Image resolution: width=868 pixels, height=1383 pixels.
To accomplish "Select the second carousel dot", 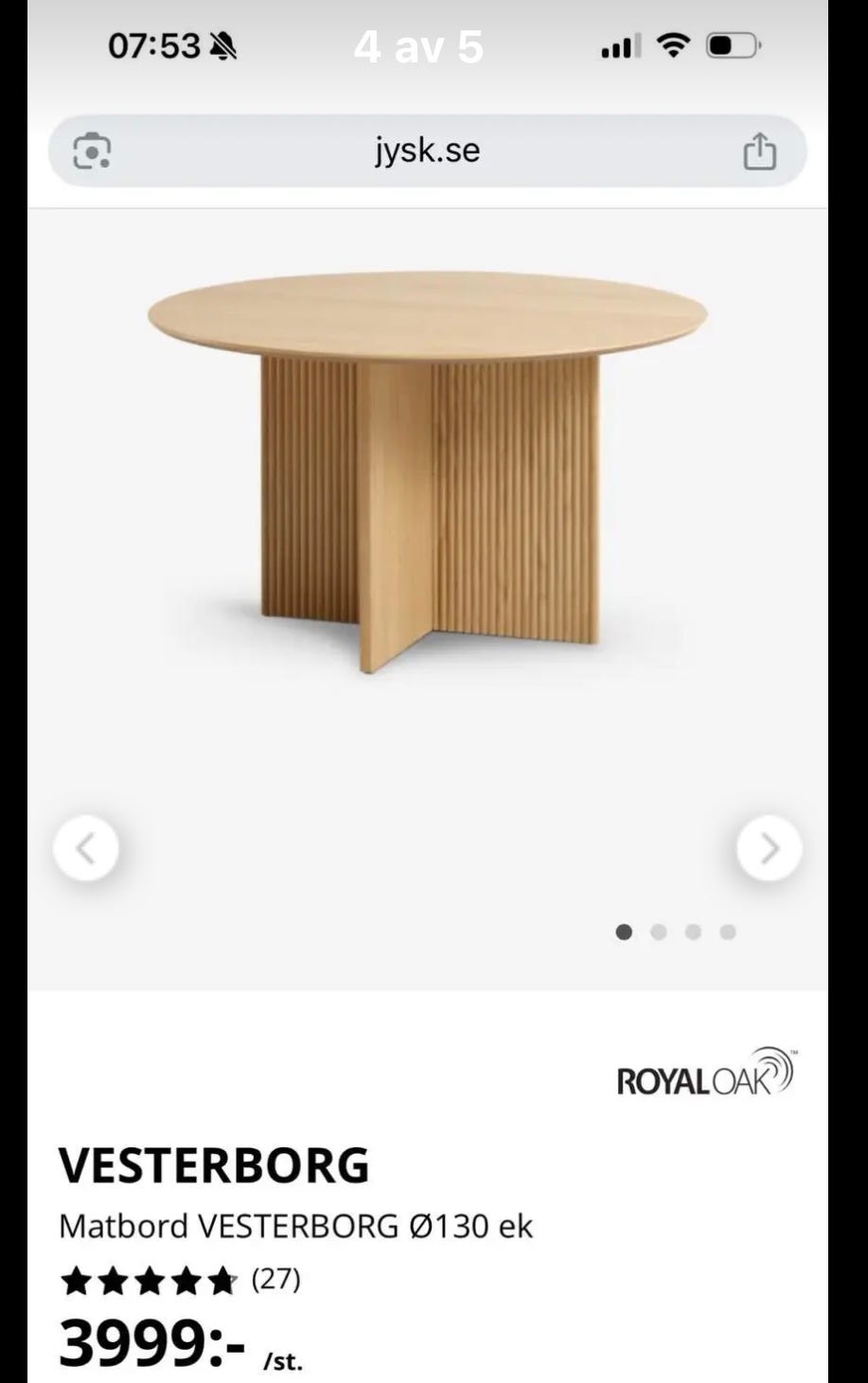I will [660, 932].
